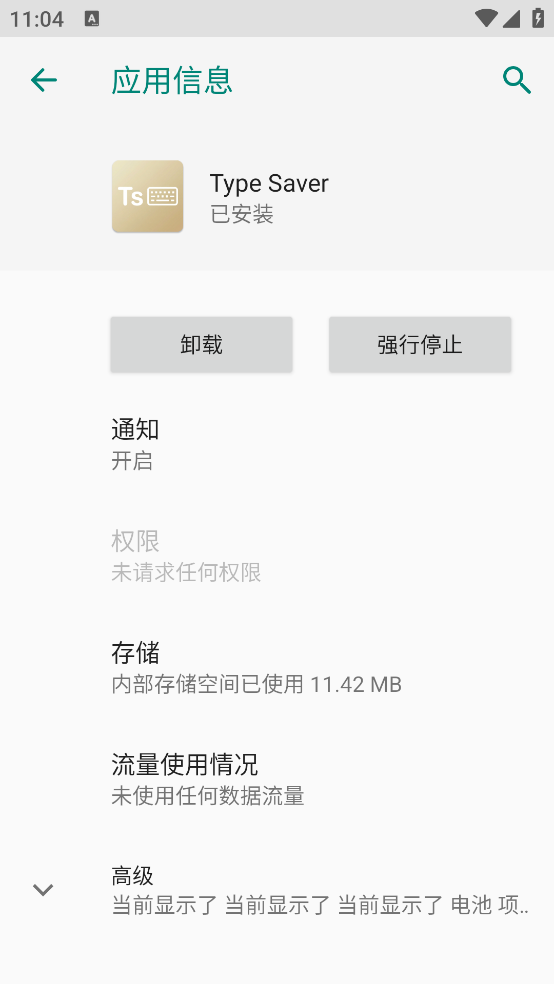Tap the 卸载 uninstall button
Viewport: 554px width, 984px height.
click(201, 345)
